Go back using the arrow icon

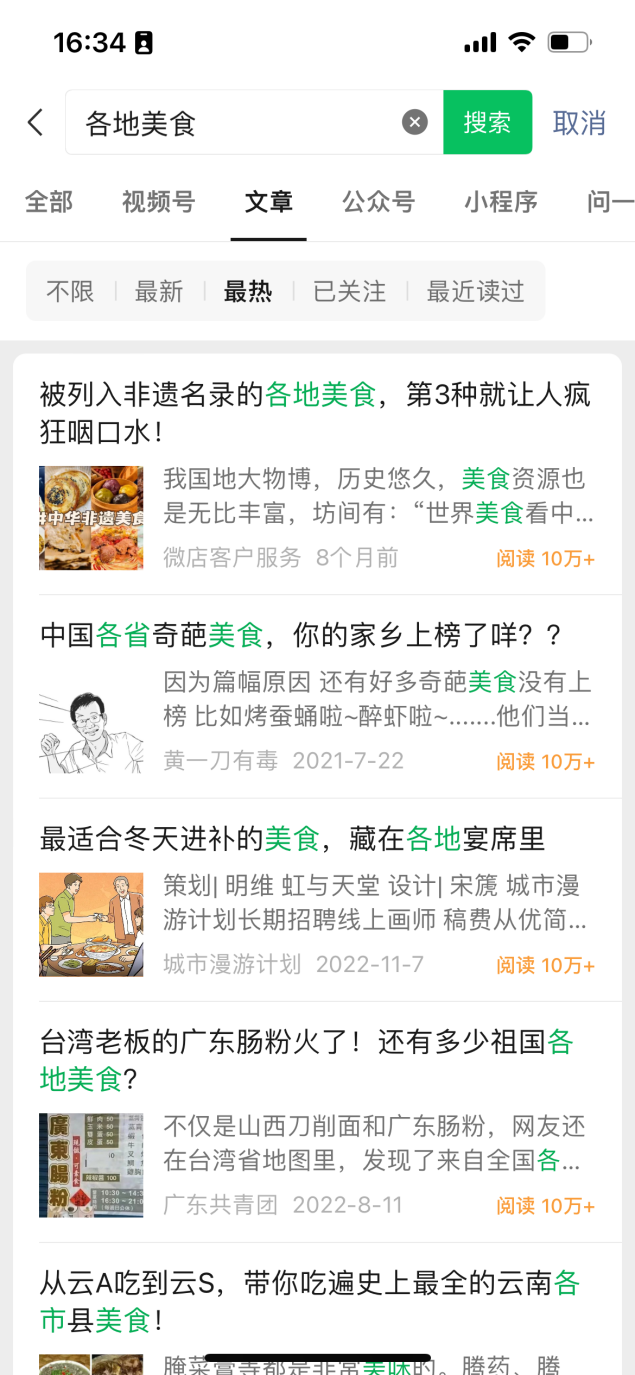click(36, 123)
